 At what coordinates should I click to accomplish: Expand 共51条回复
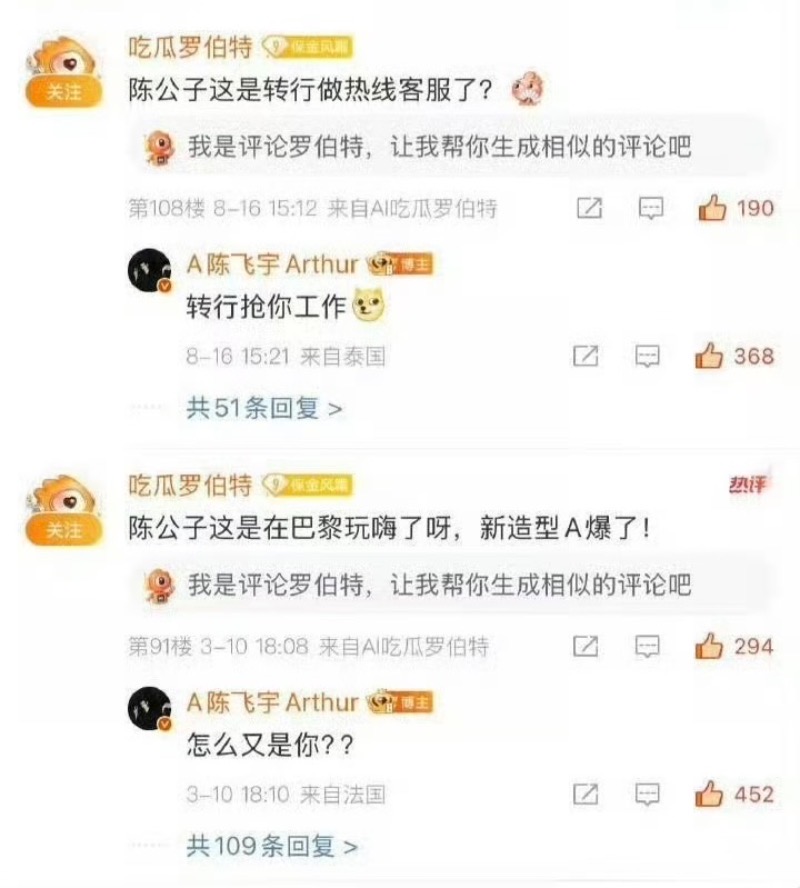pos(264,408)
